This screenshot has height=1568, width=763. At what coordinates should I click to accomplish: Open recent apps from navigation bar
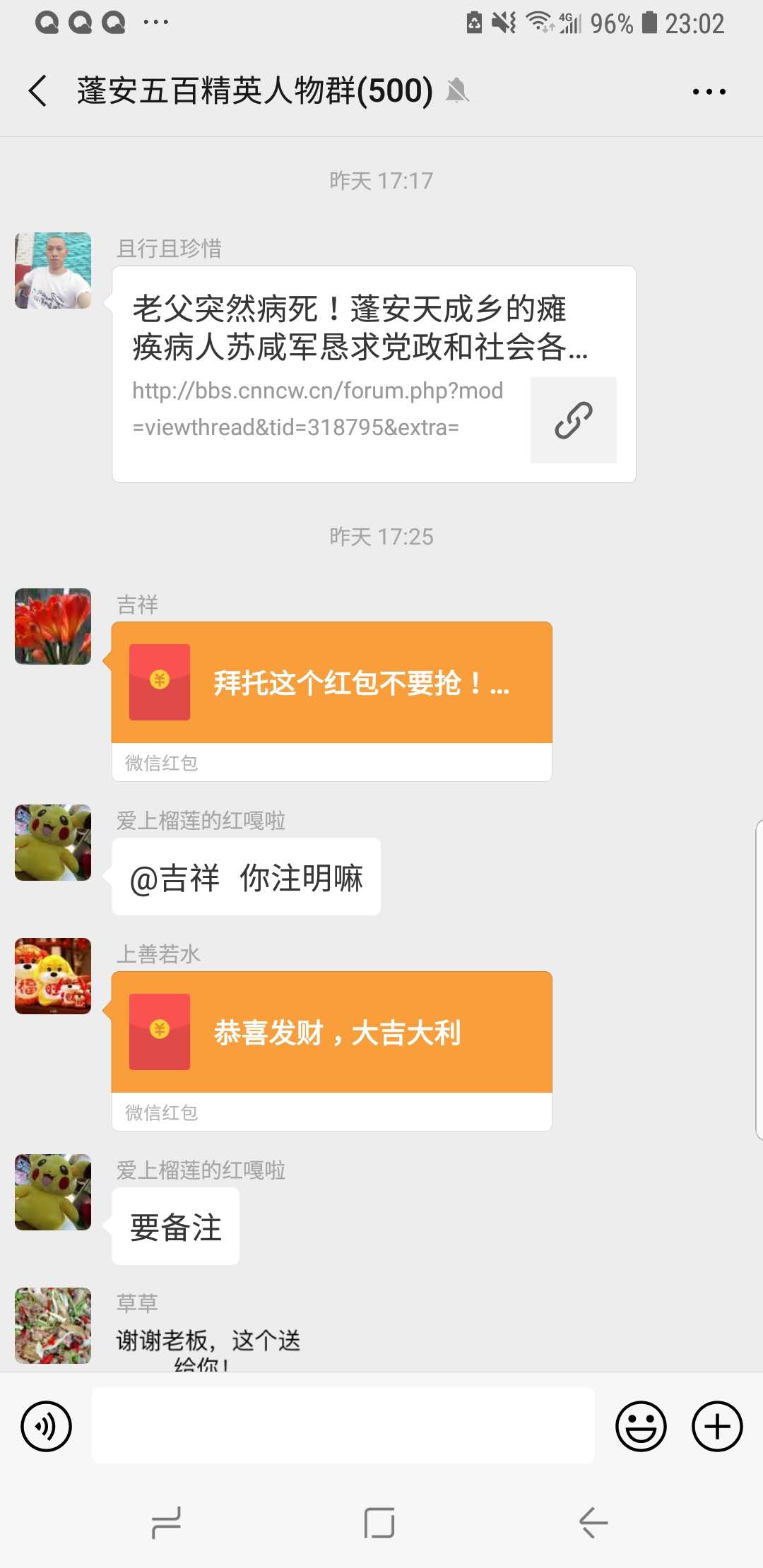click(x=167, y=1522)
